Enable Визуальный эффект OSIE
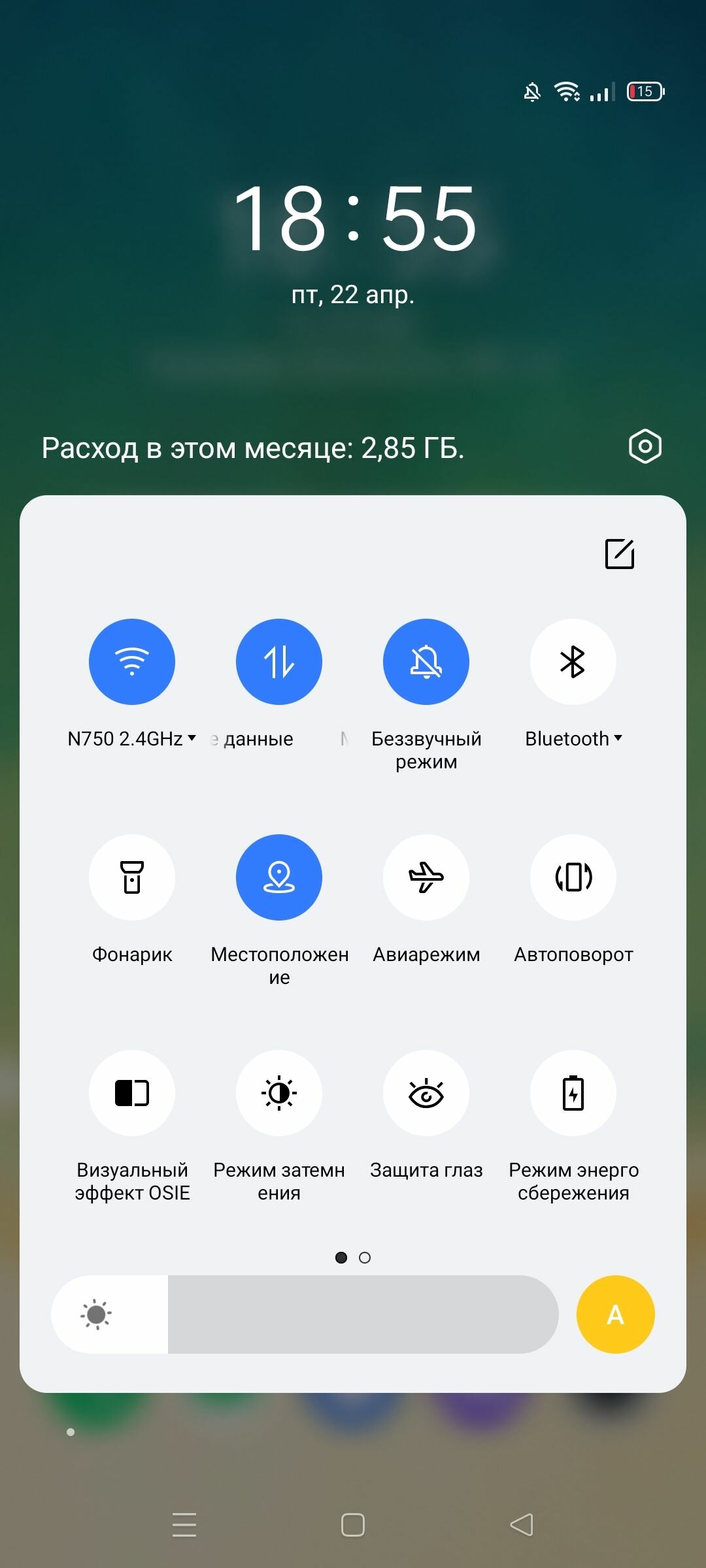Image resolution: width=706 pixels, height=1568 pixels. pyautogui.click(x=132, y=1093)
